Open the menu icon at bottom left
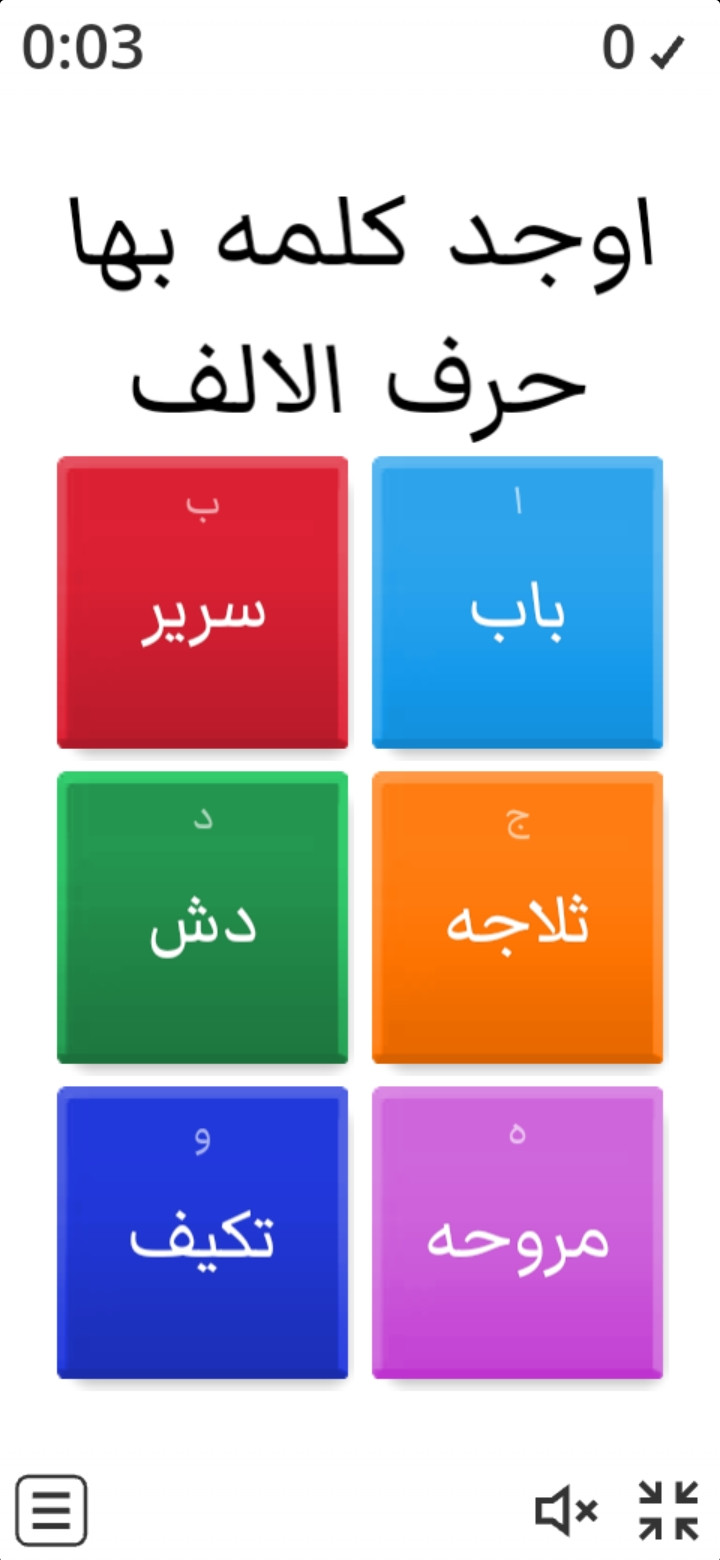720x1560 pixels. coord(51,1510)
